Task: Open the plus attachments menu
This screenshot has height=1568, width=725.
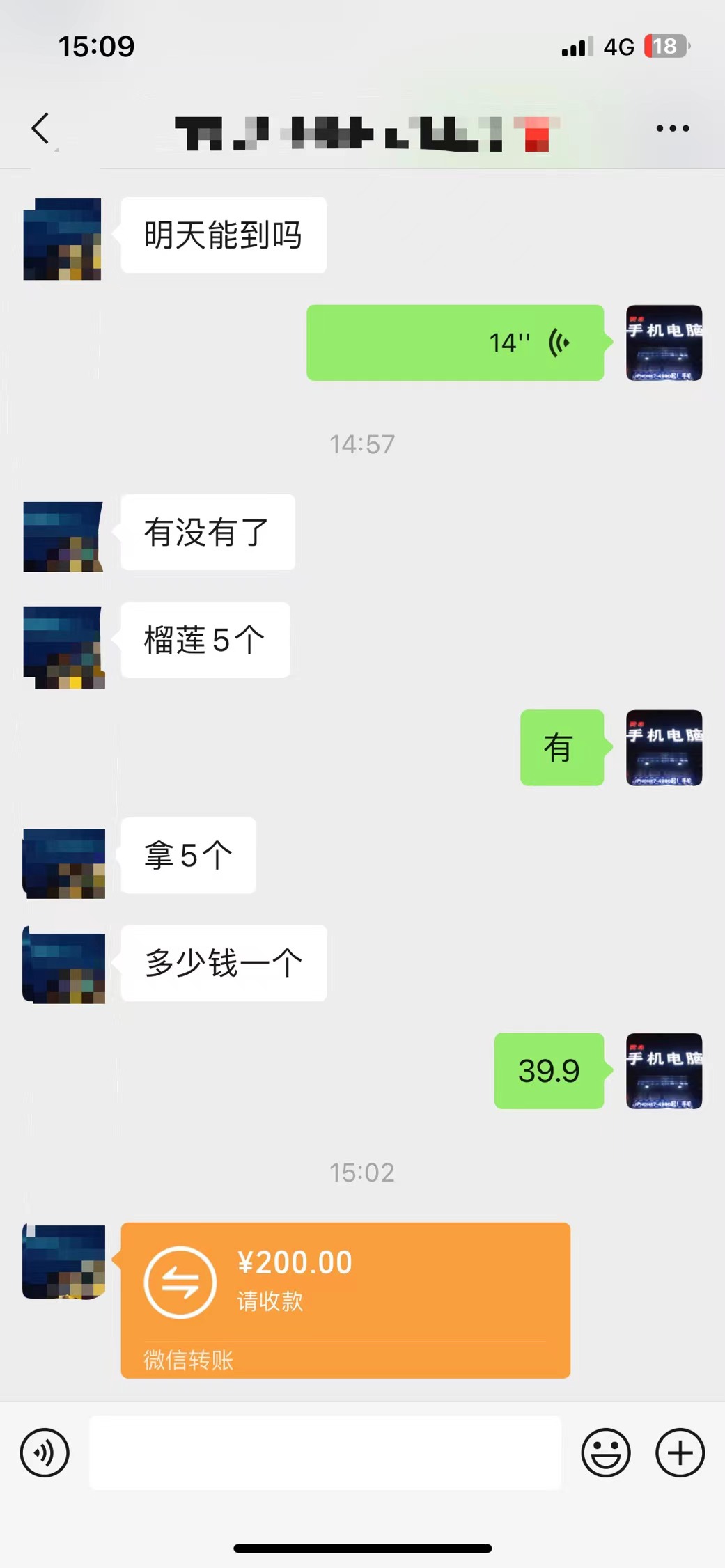Action: click(680, 1453)
